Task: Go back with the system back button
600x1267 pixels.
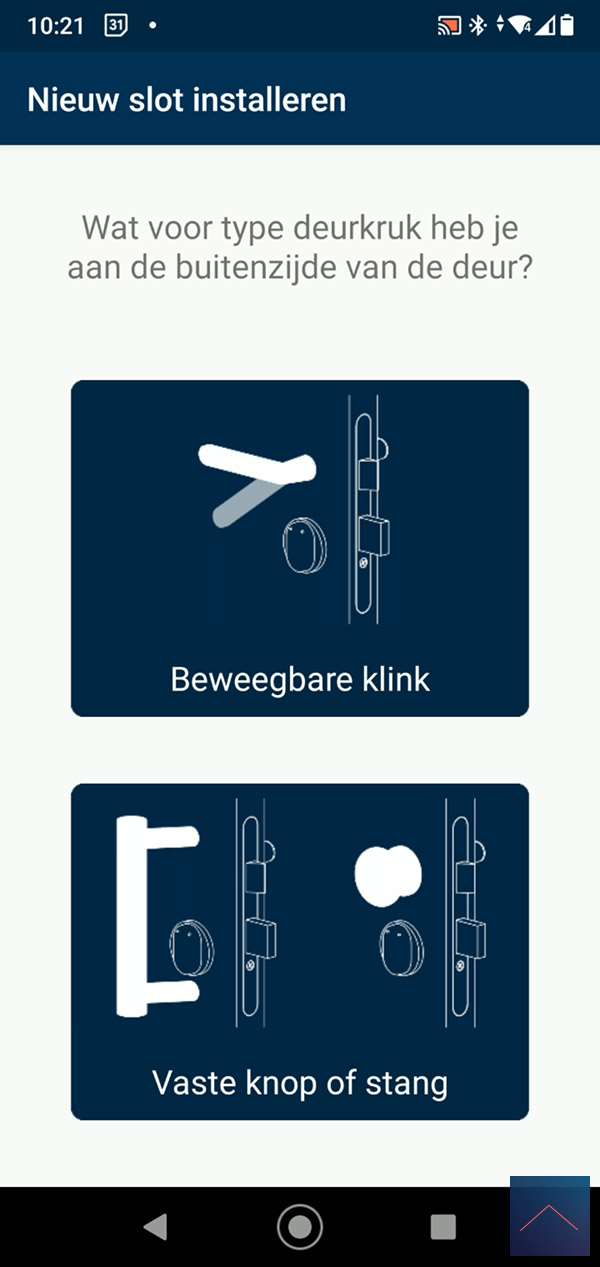Action: point(155,1227)
